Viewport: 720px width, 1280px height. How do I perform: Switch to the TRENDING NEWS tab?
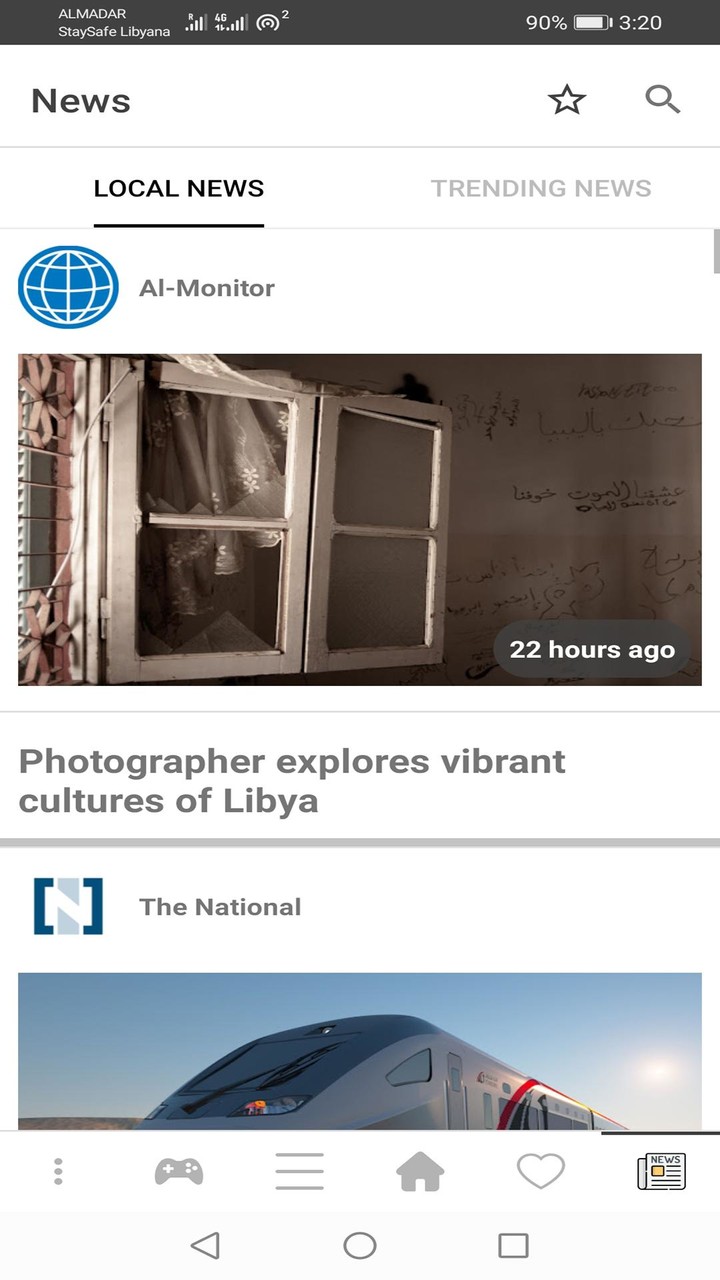[541, 188]
